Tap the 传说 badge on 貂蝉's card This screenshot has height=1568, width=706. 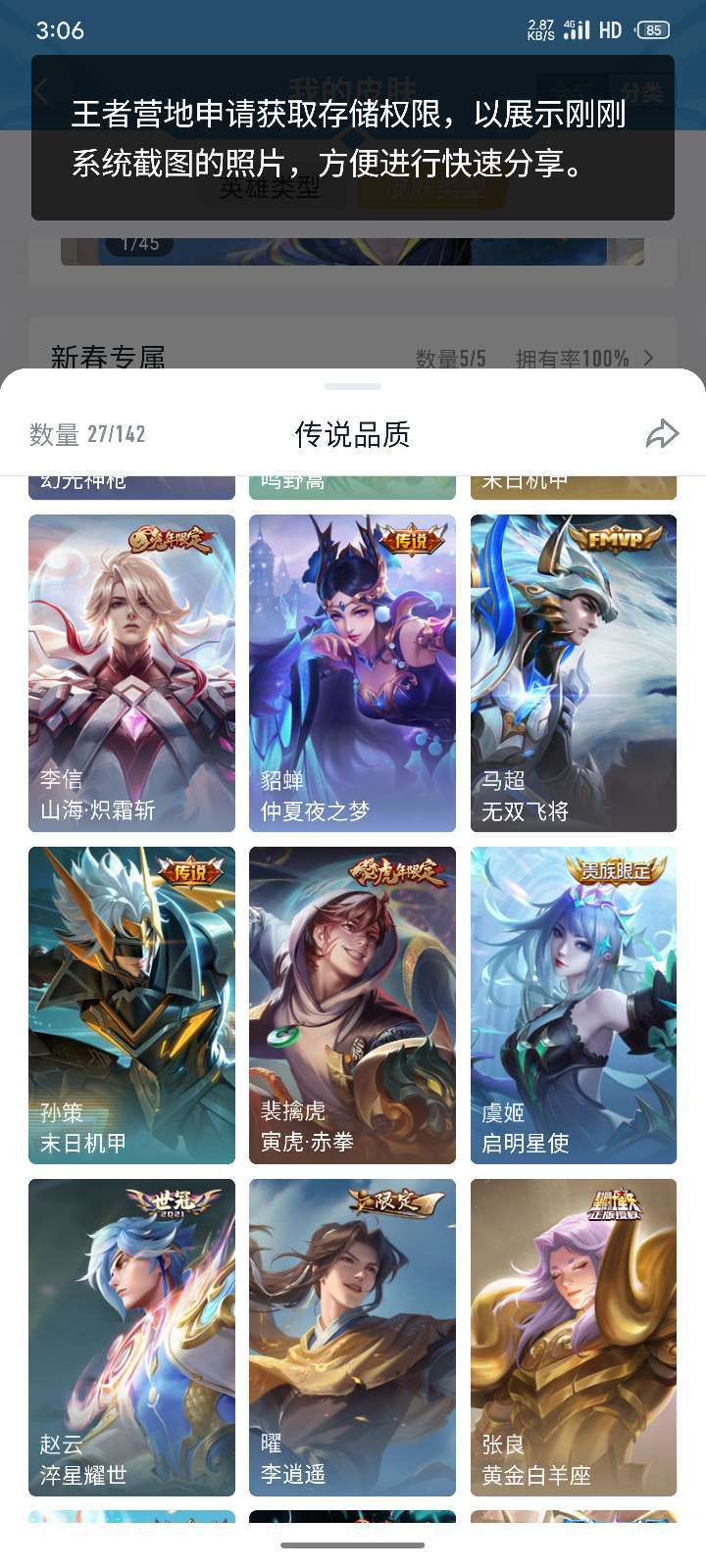412,540
